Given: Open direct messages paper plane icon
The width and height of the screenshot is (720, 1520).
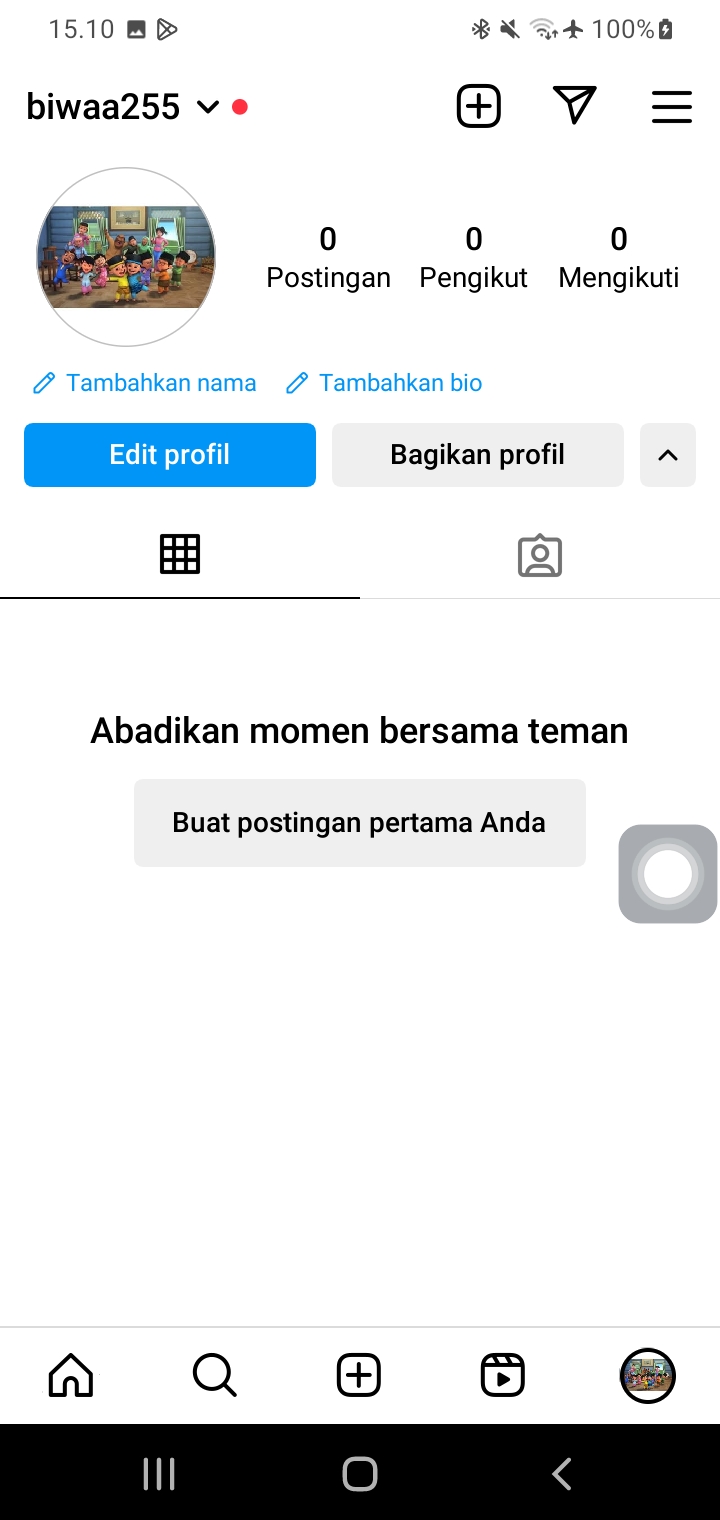Looking at the screenshot, I should tap(574, 106).
